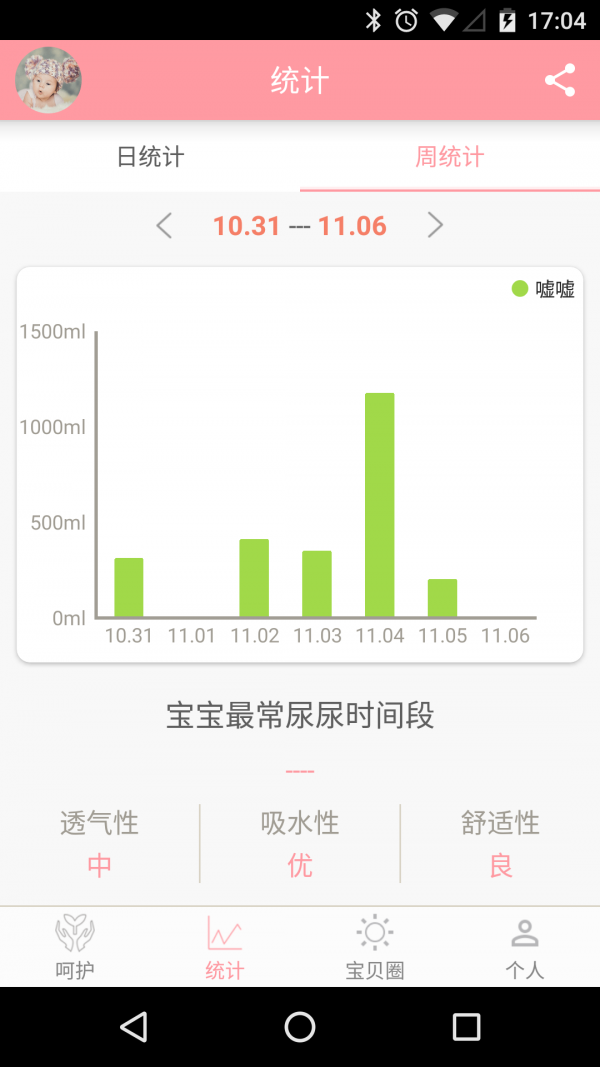The width and height of the screenshot is (600, 1067).
Task: Tap the system back button
Action: (x=133, y=1026)
